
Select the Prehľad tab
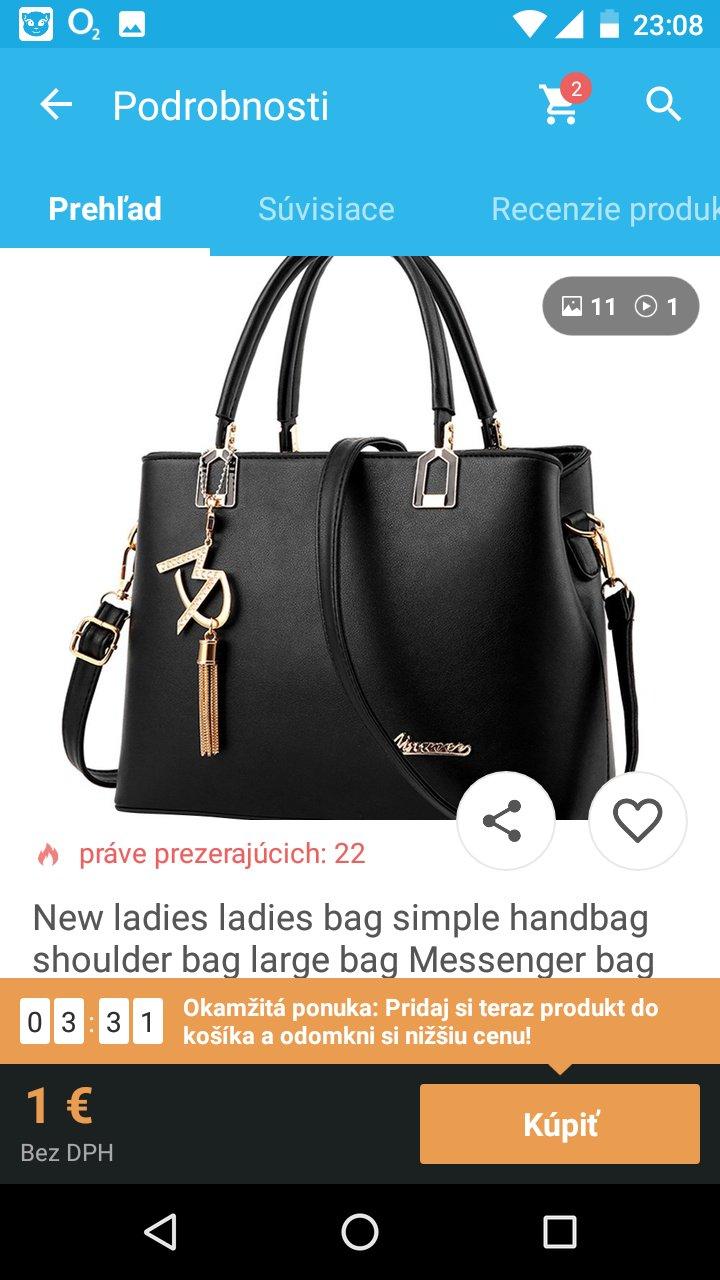point(105,208)
